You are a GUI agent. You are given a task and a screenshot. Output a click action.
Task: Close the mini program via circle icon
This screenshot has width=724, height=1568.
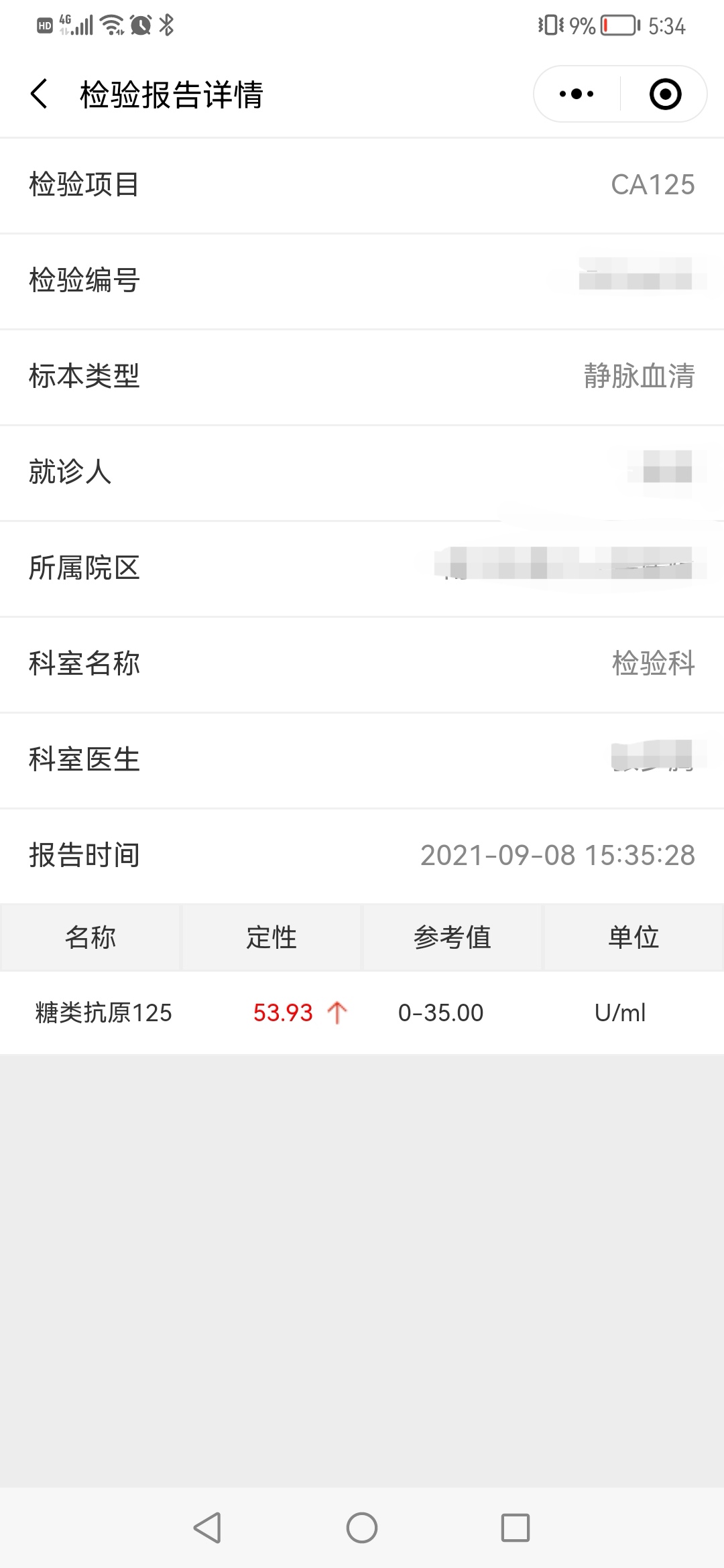(665, 94)
